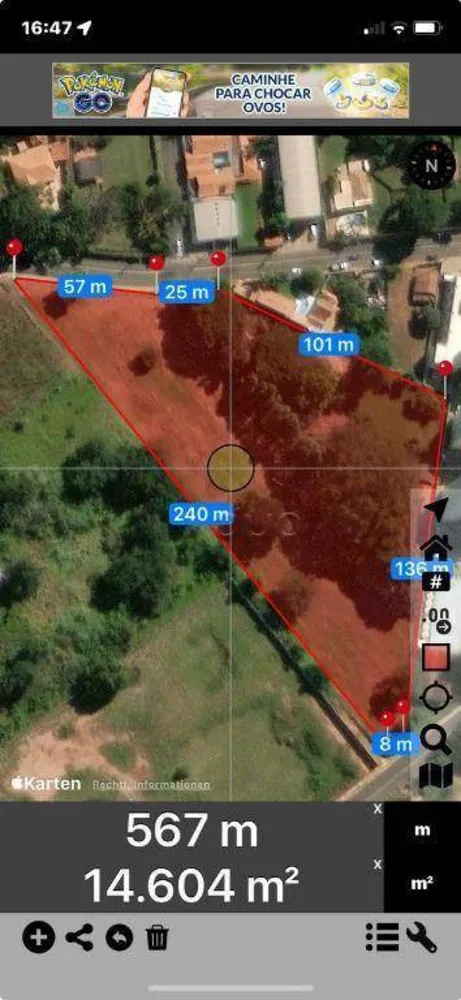Center map on current location arrow
This screenshot has height=1000, width=461.
click(436, 511)
